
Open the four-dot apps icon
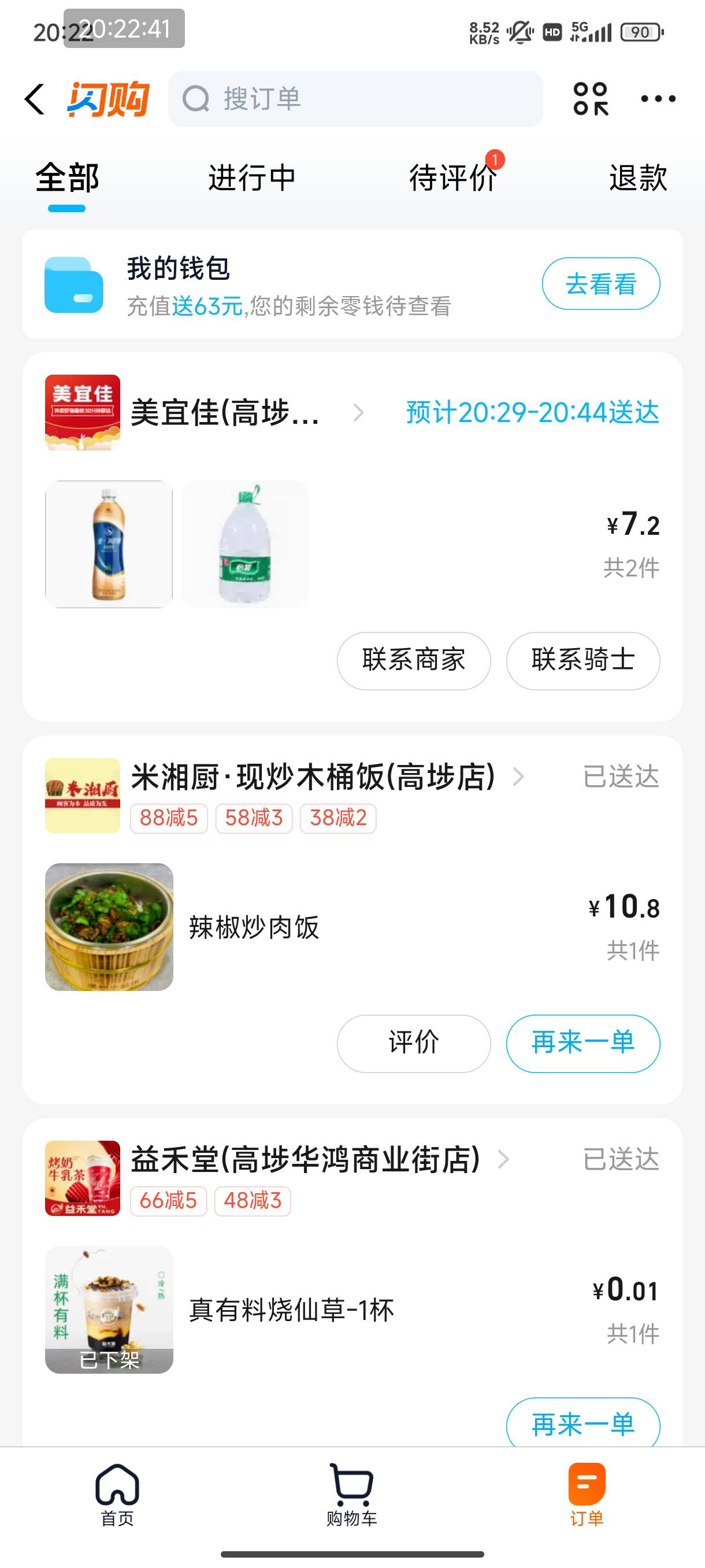pos(590,99)
